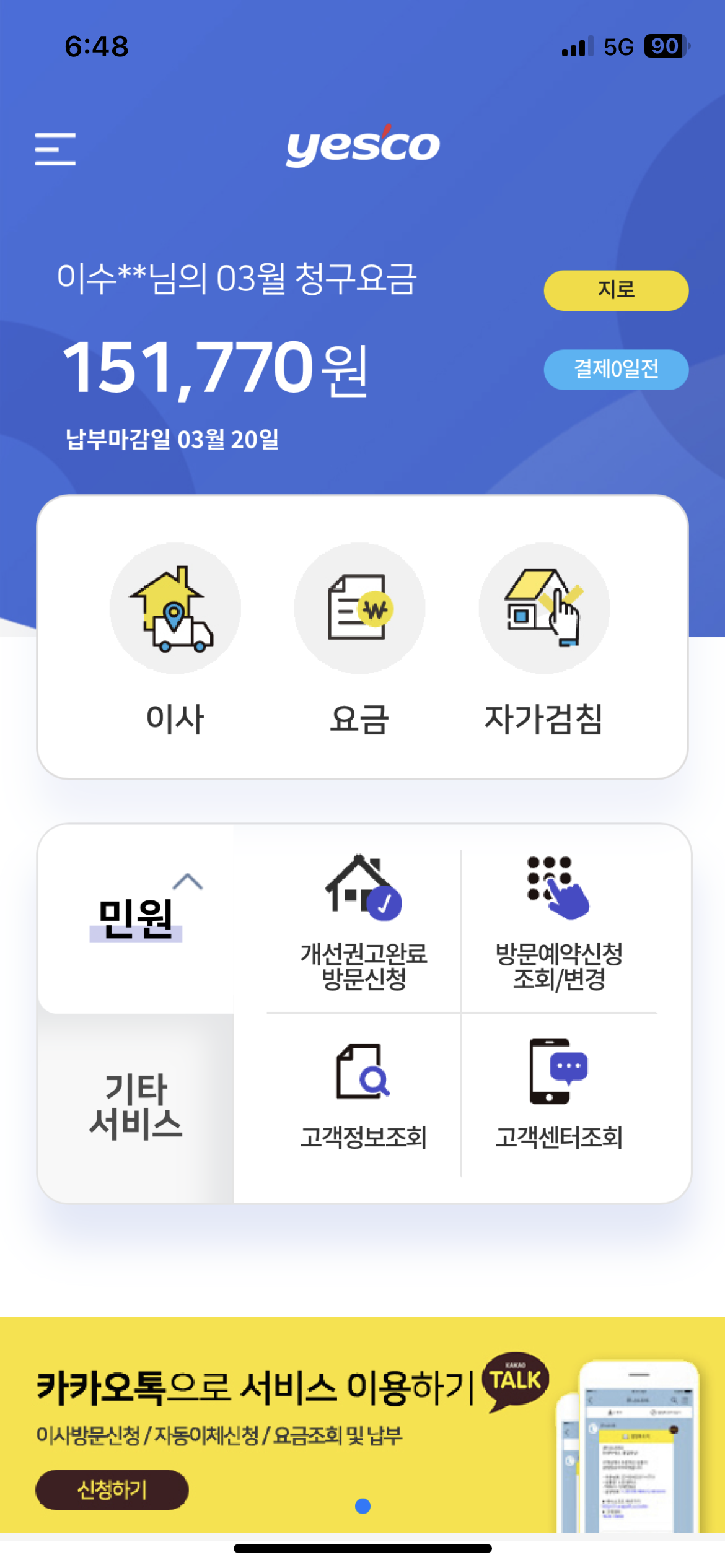Open the hamburger drawer menu
Viewport: 725px width, 1568px height.
tap(55, 149)
